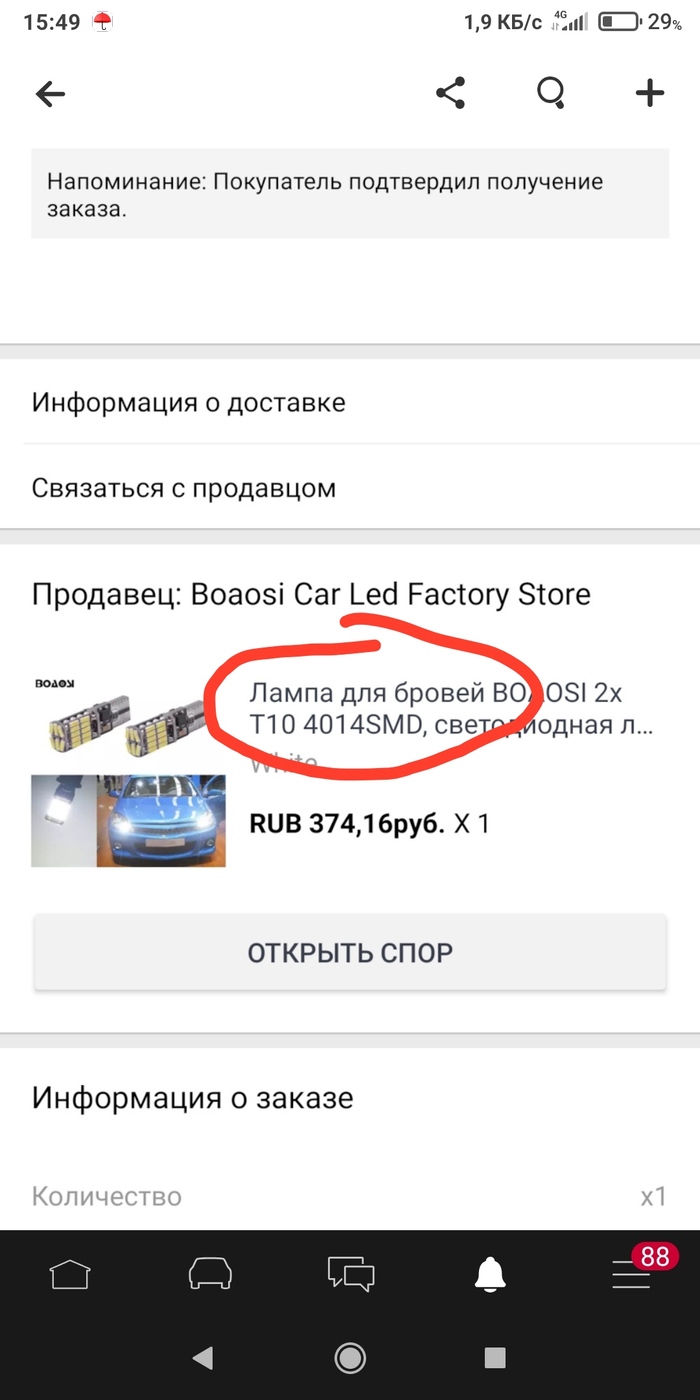This screenshot has width=700, height=1400.
Task: Go back using the top arrow
Action: click(x=50, y=94)
